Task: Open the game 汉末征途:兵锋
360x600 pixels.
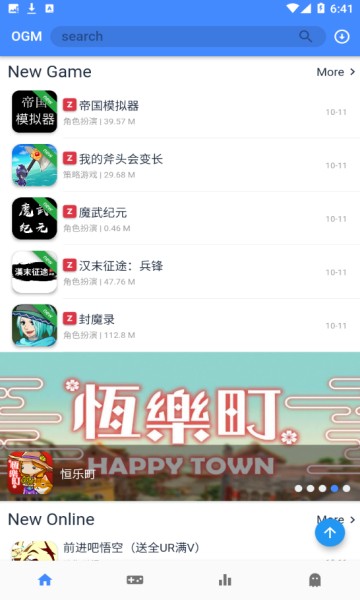Action: (x=180, y=272)
